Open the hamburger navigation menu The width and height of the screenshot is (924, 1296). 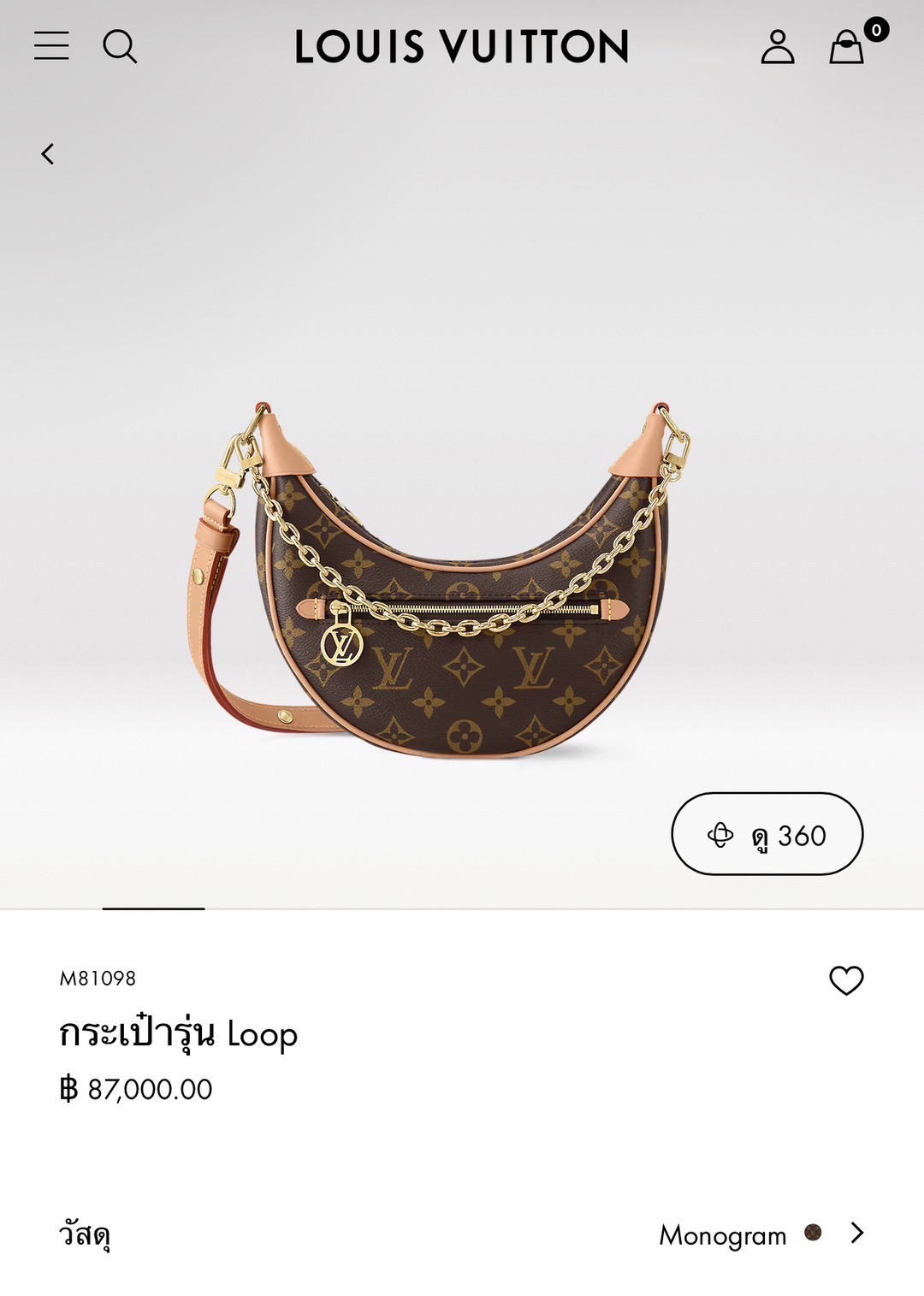click(x=53, y=47)
